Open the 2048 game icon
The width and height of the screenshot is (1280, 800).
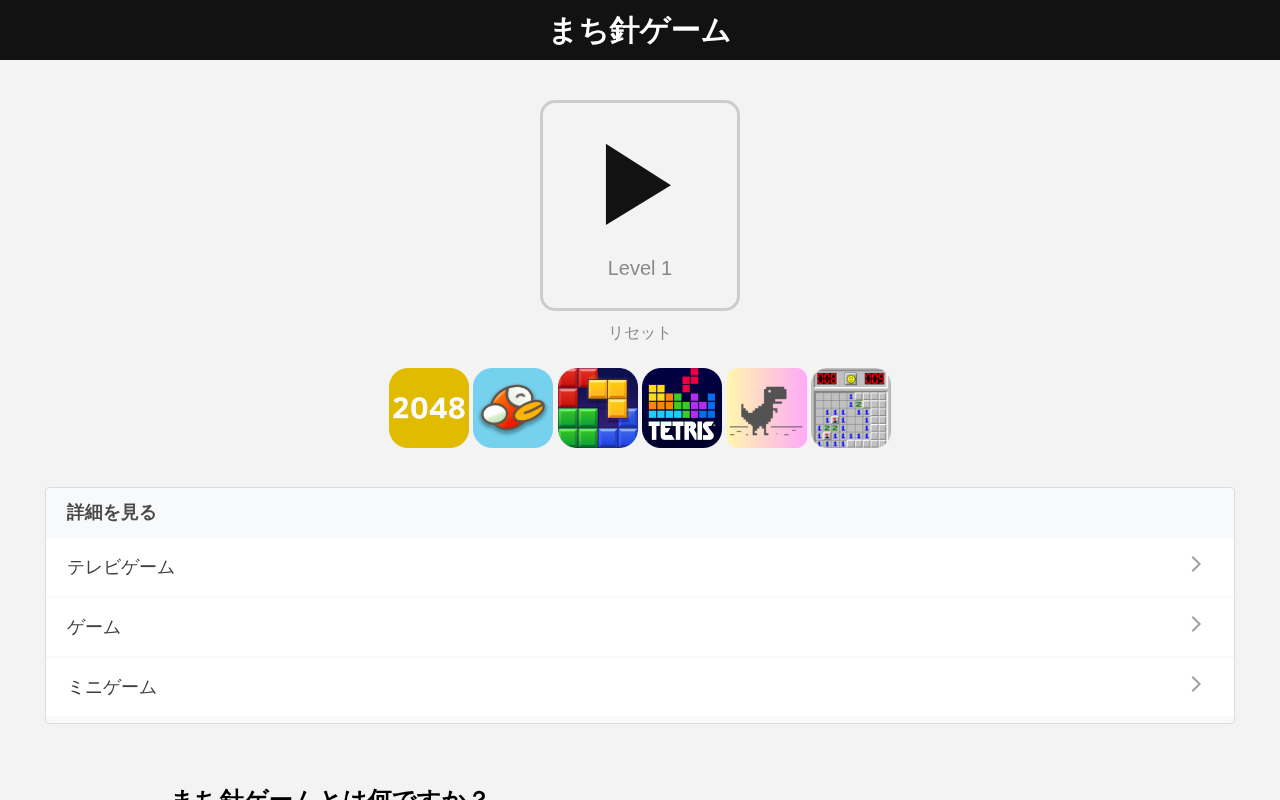point(429,408)
